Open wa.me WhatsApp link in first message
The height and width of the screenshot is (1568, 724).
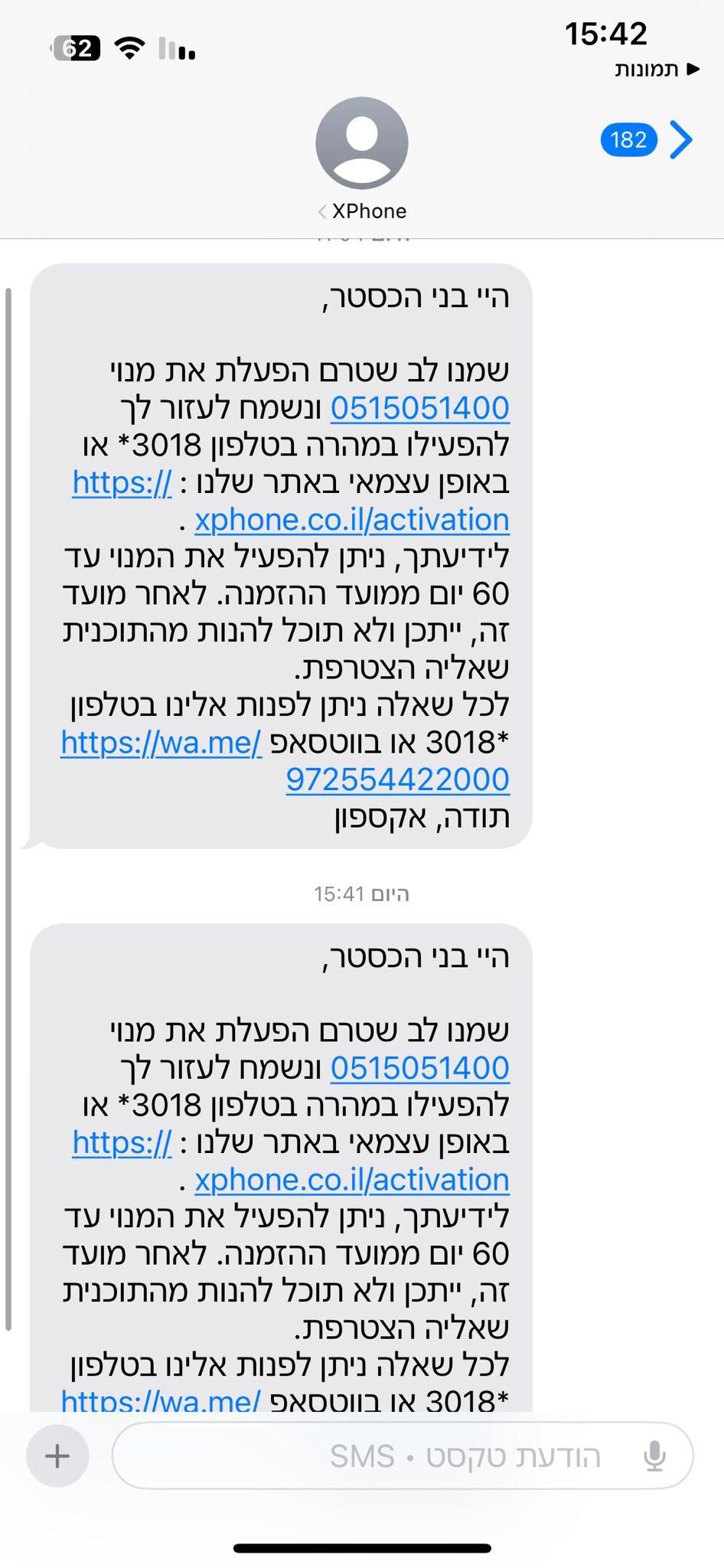point(161,743)
